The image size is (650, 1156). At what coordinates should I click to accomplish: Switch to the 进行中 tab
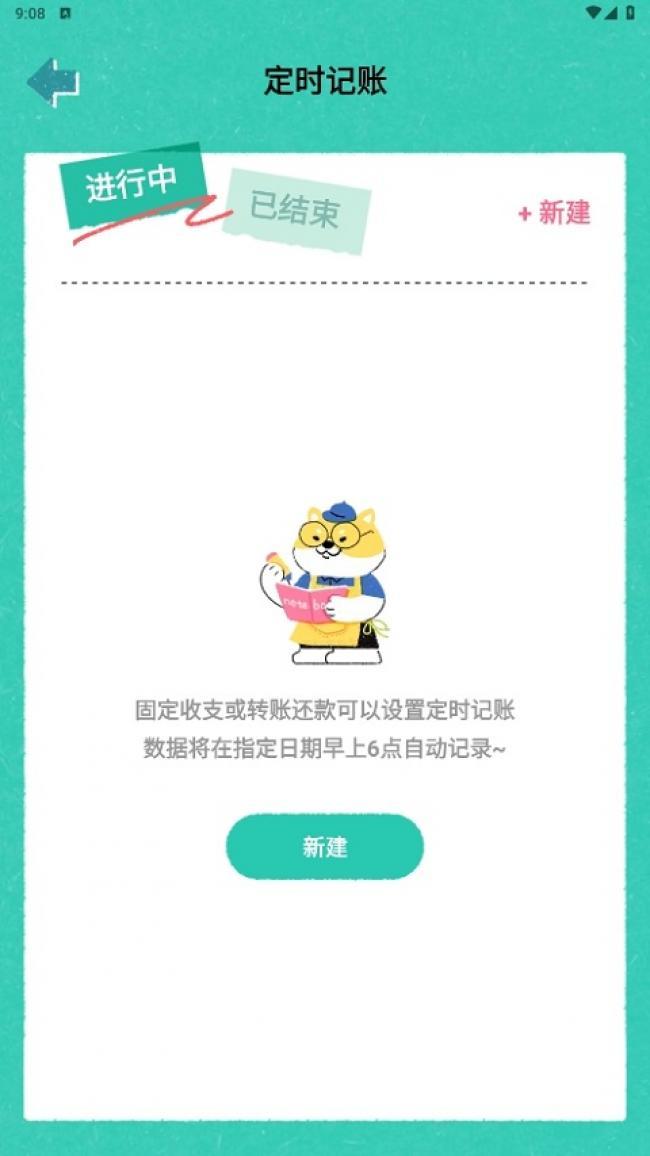click(x=132, y=184)
